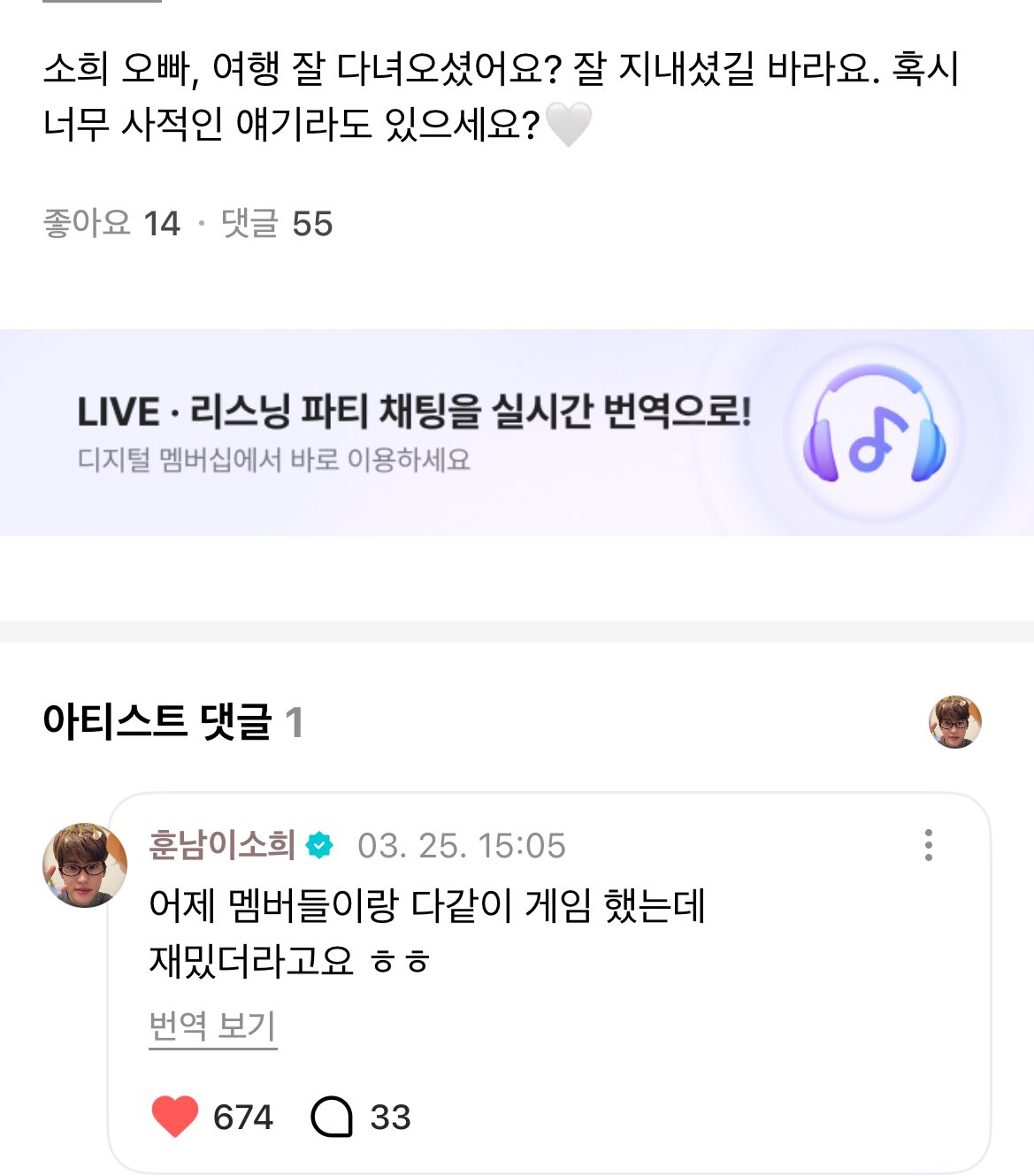Open the LIVE listening party translation banner
The height and width of the screenshot is (1176, 1034).
517,433
